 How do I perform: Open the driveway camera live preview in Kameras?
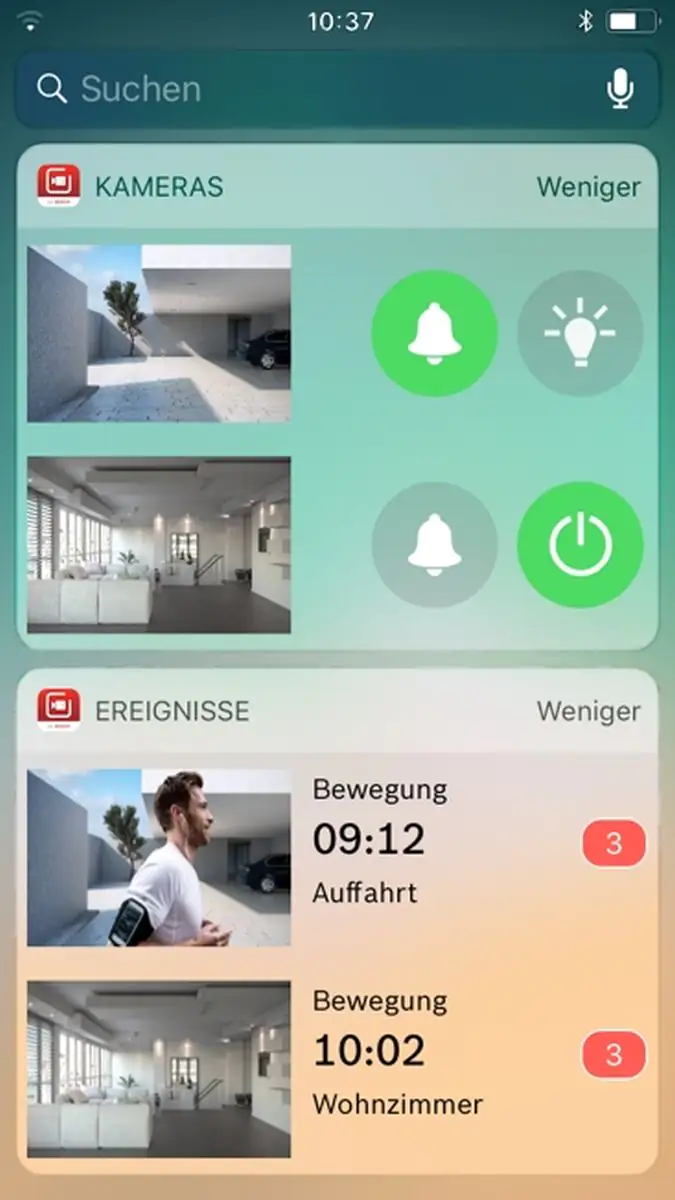[159, 333]
